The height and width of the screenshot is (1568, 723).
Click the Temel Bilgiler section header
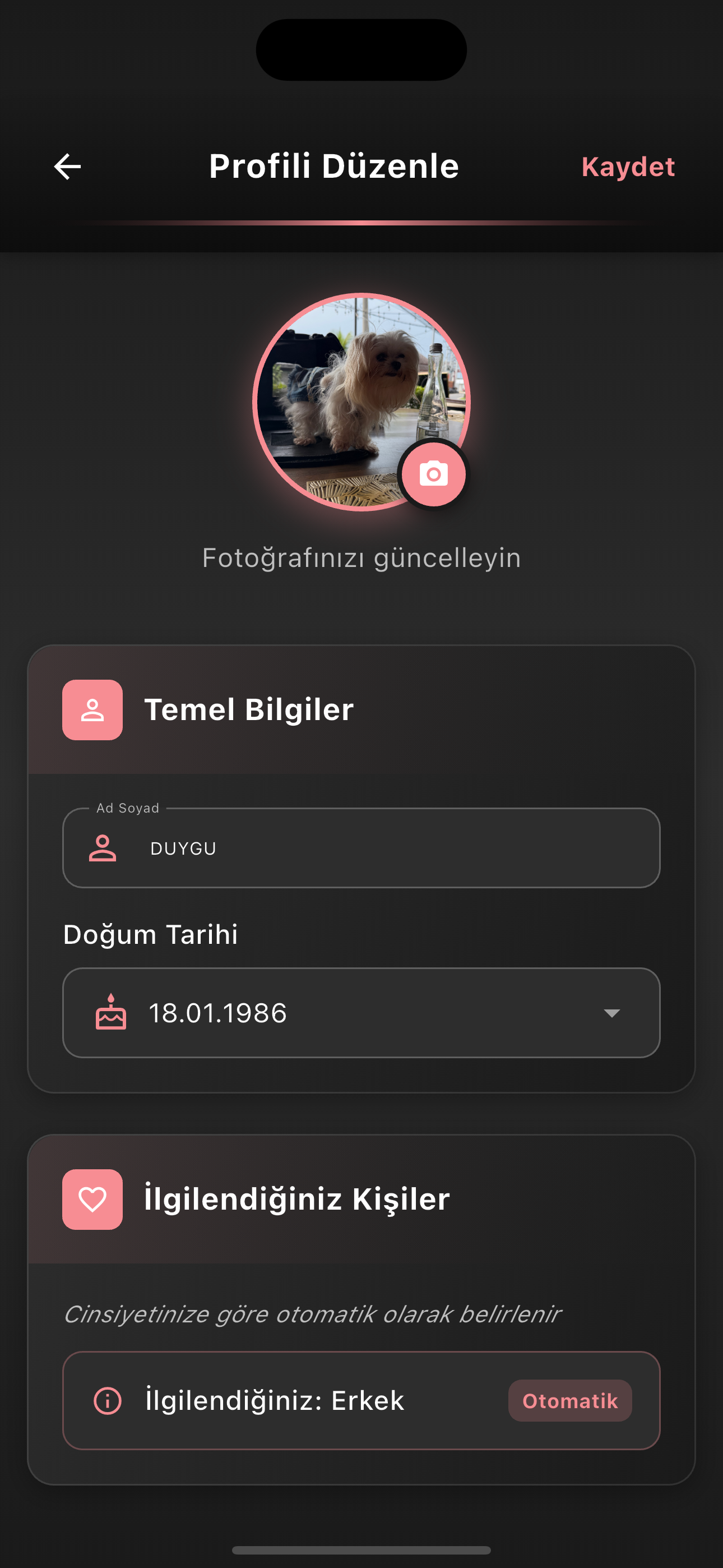249,710
